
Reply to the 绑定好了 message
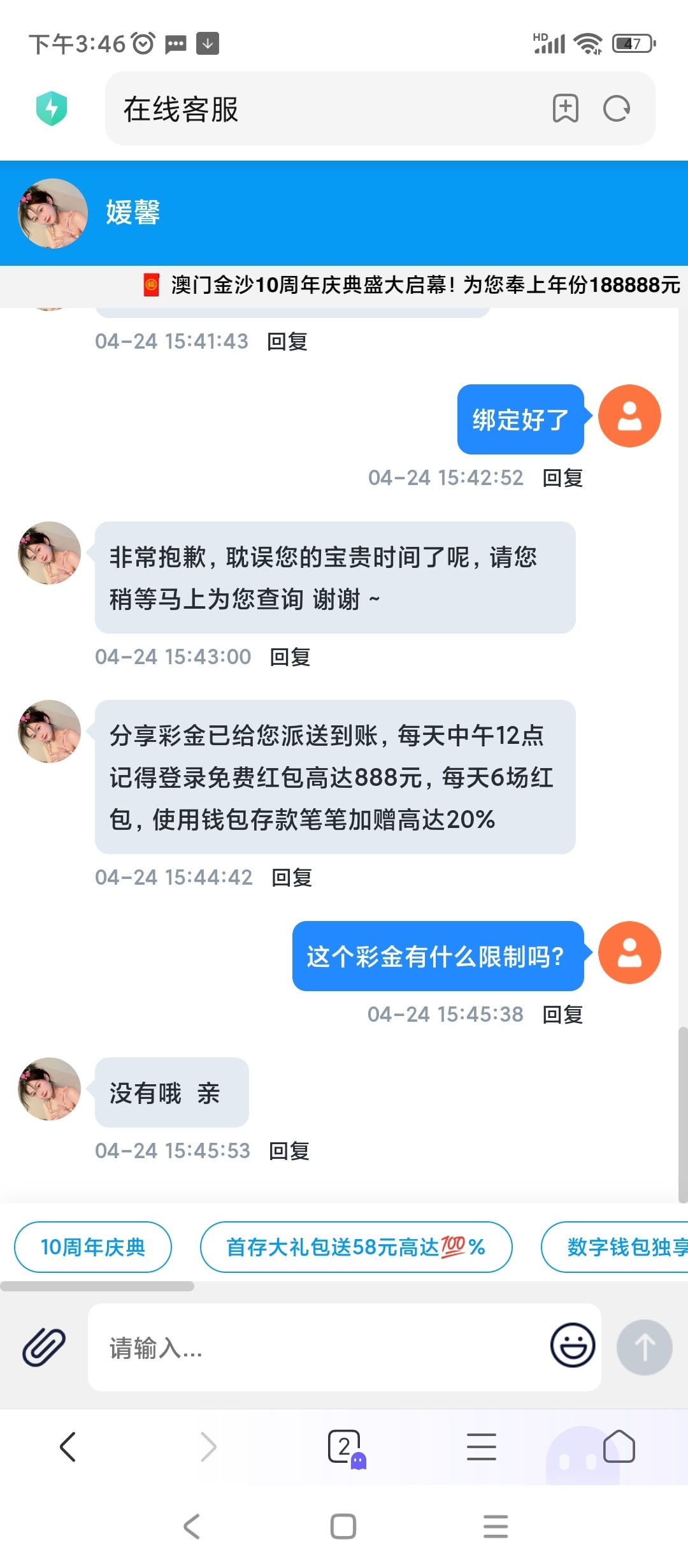[563, 478]
